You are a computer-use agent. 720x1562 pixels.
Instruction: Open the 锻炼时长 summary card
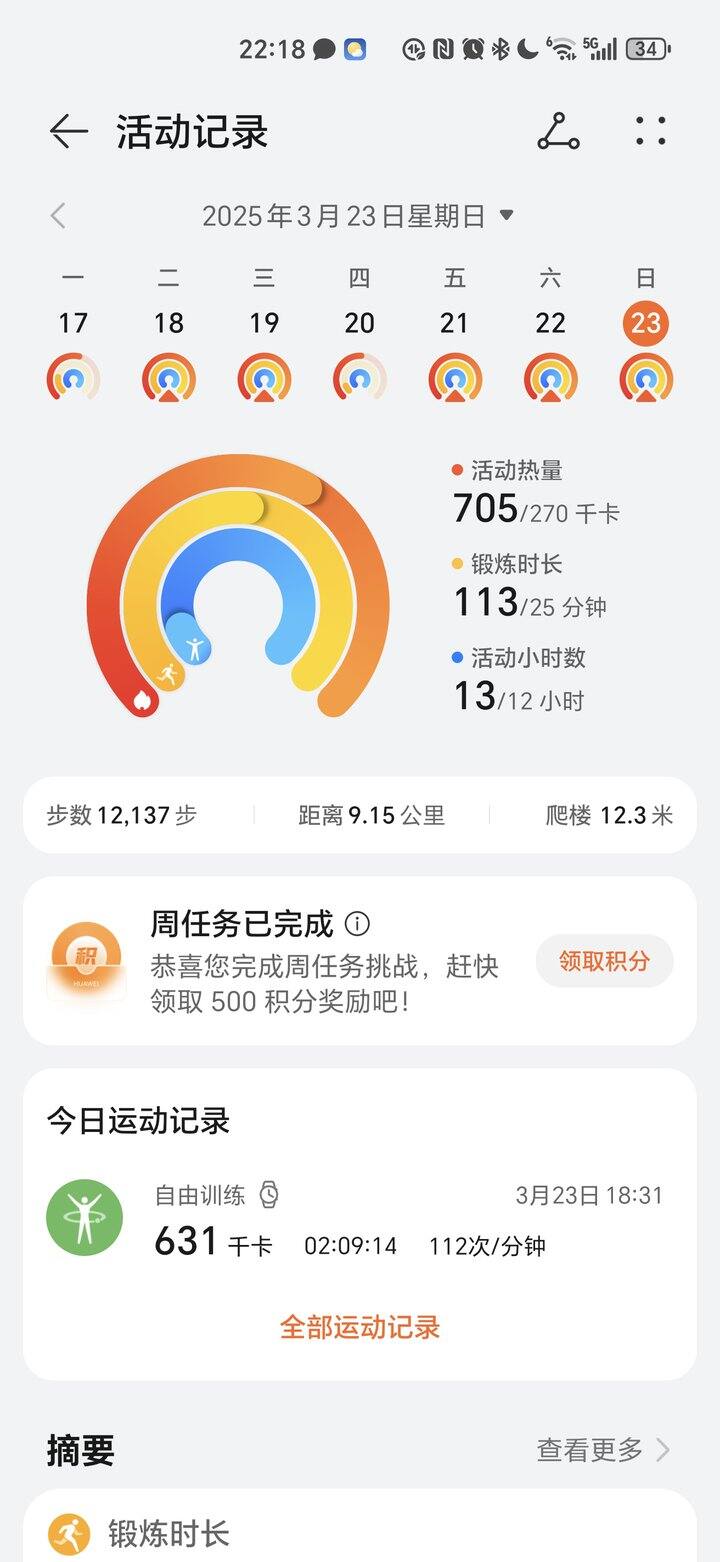(360, 1526)
